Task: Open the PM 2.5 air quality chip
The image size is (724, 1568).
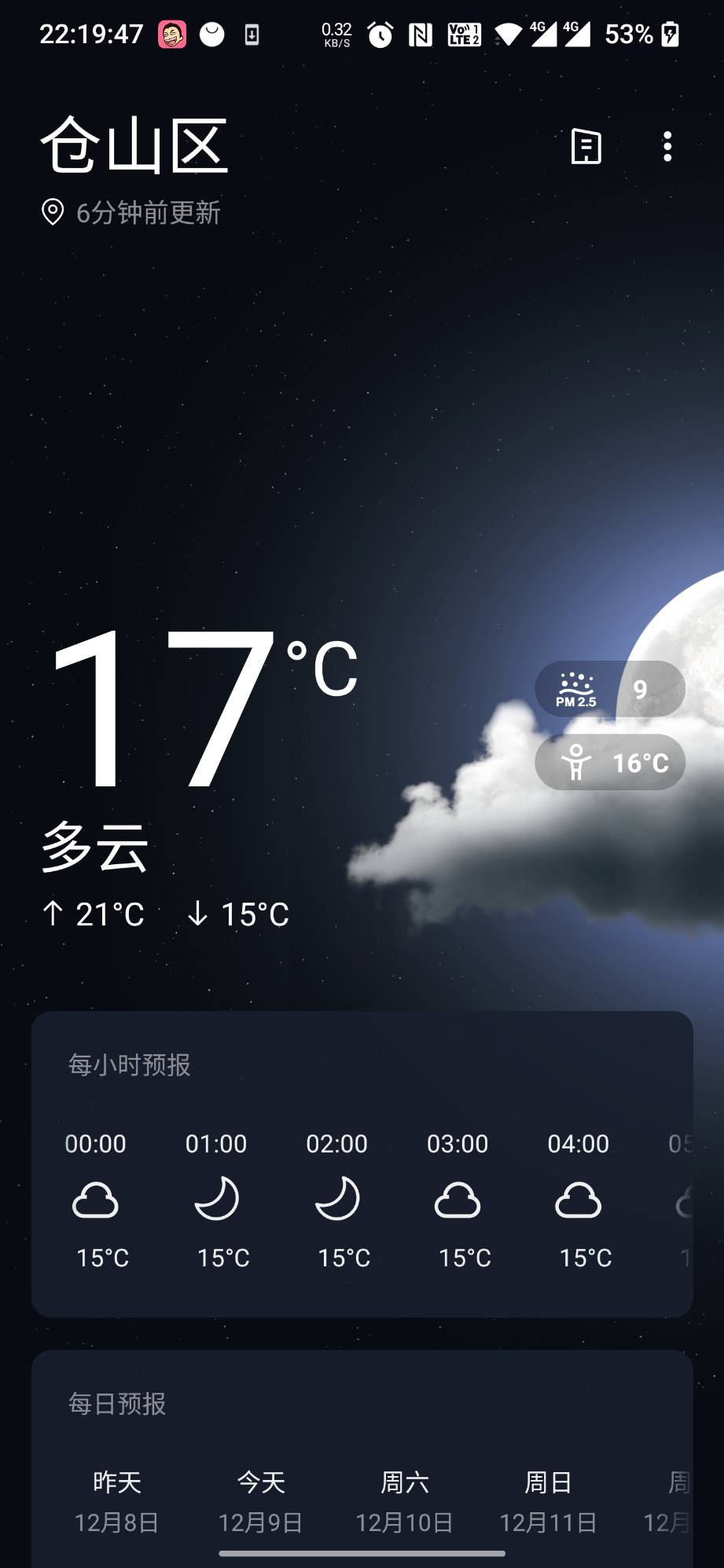Action: 609,689
